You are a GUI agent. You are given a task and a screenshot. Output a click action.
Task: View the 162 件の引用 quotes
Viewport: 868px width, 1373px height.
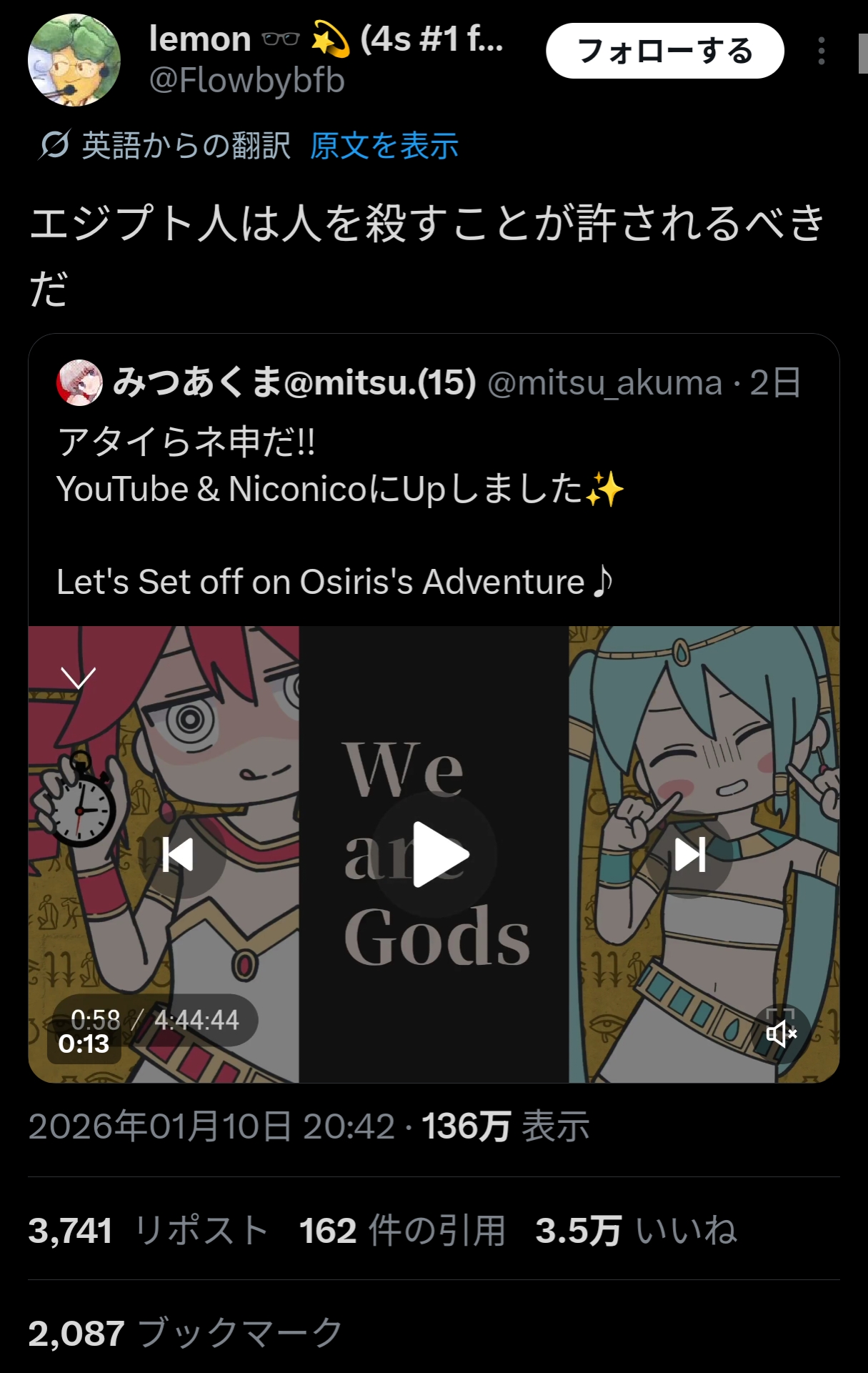coord(402,1231)
